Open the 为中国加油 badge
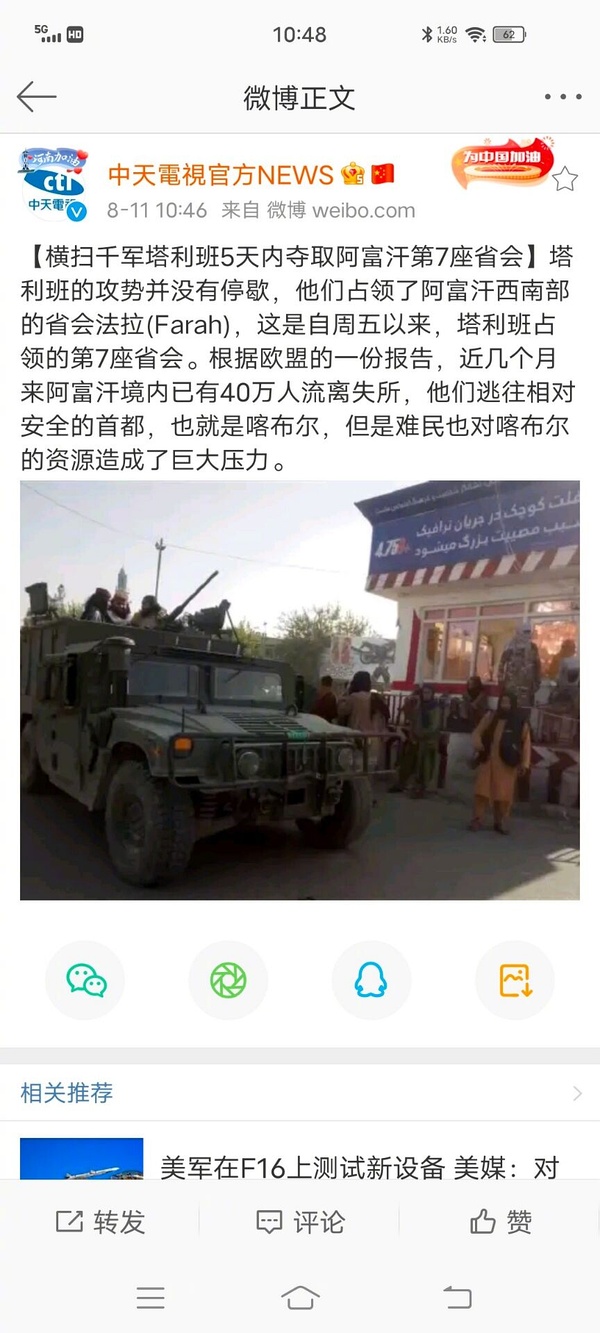Viewport: 600px width, 1333px height. click(503, 160)
